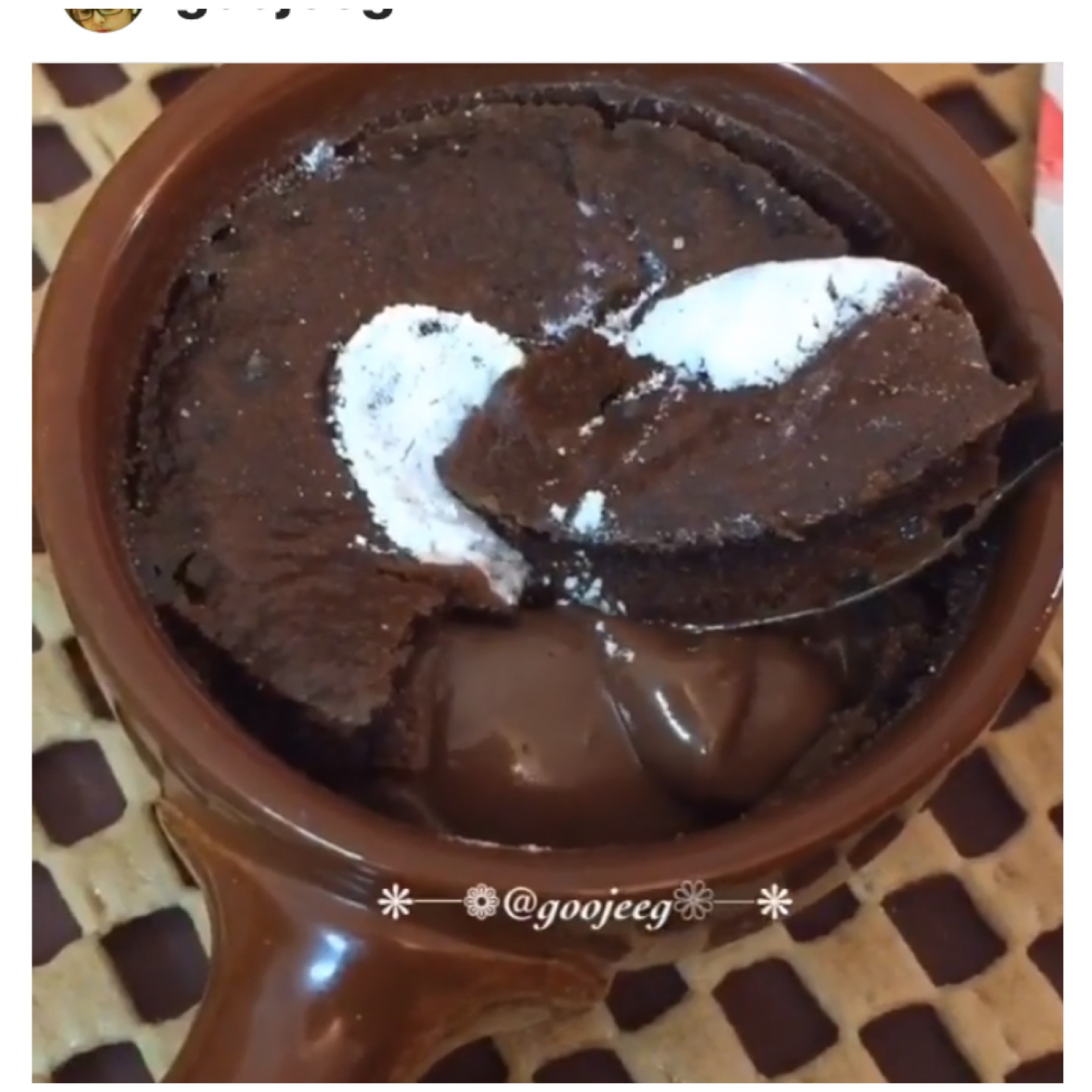Open the poster's profile picture
Screen dimensions: 1092x1092
[102, 13]
